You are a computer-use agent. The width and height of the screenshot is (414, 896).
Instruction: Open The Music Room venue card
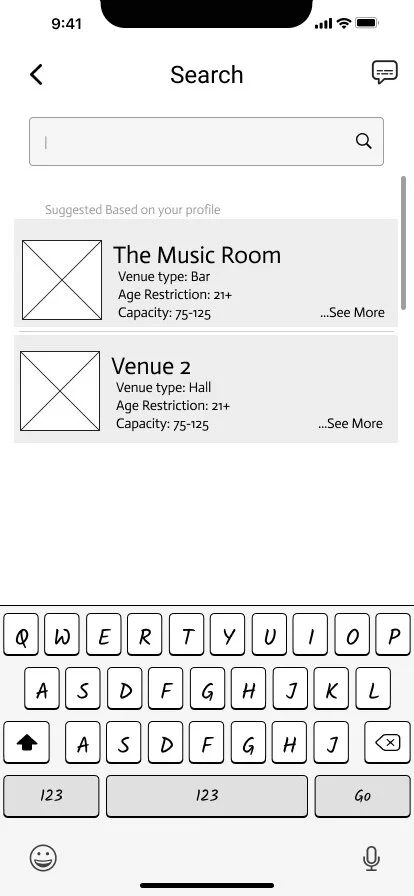(206, 273)
